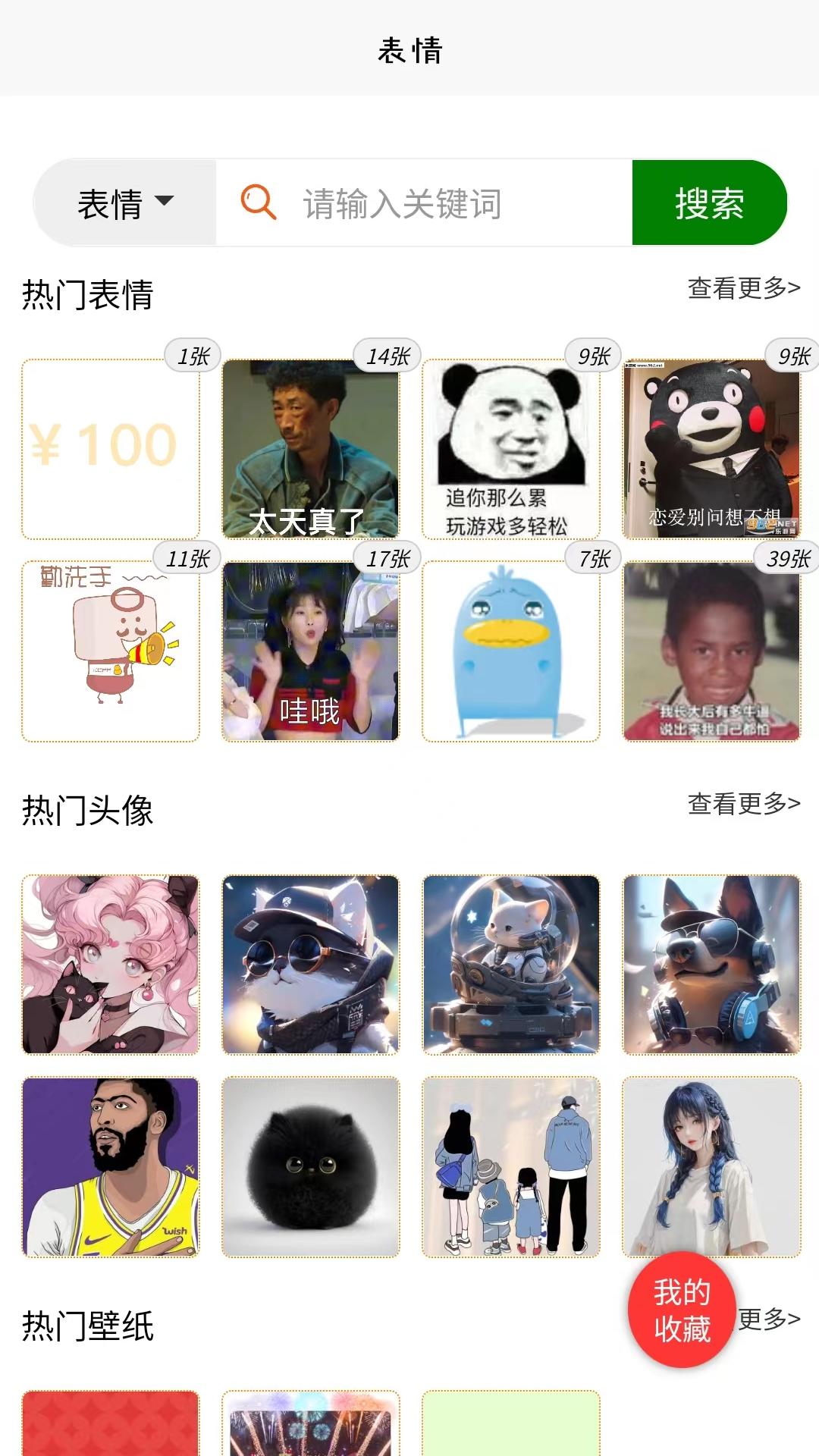The width and height of the screenshot is (819, 1456).
Task: Open the 哇哦 sticker pack
Action: 310,651
